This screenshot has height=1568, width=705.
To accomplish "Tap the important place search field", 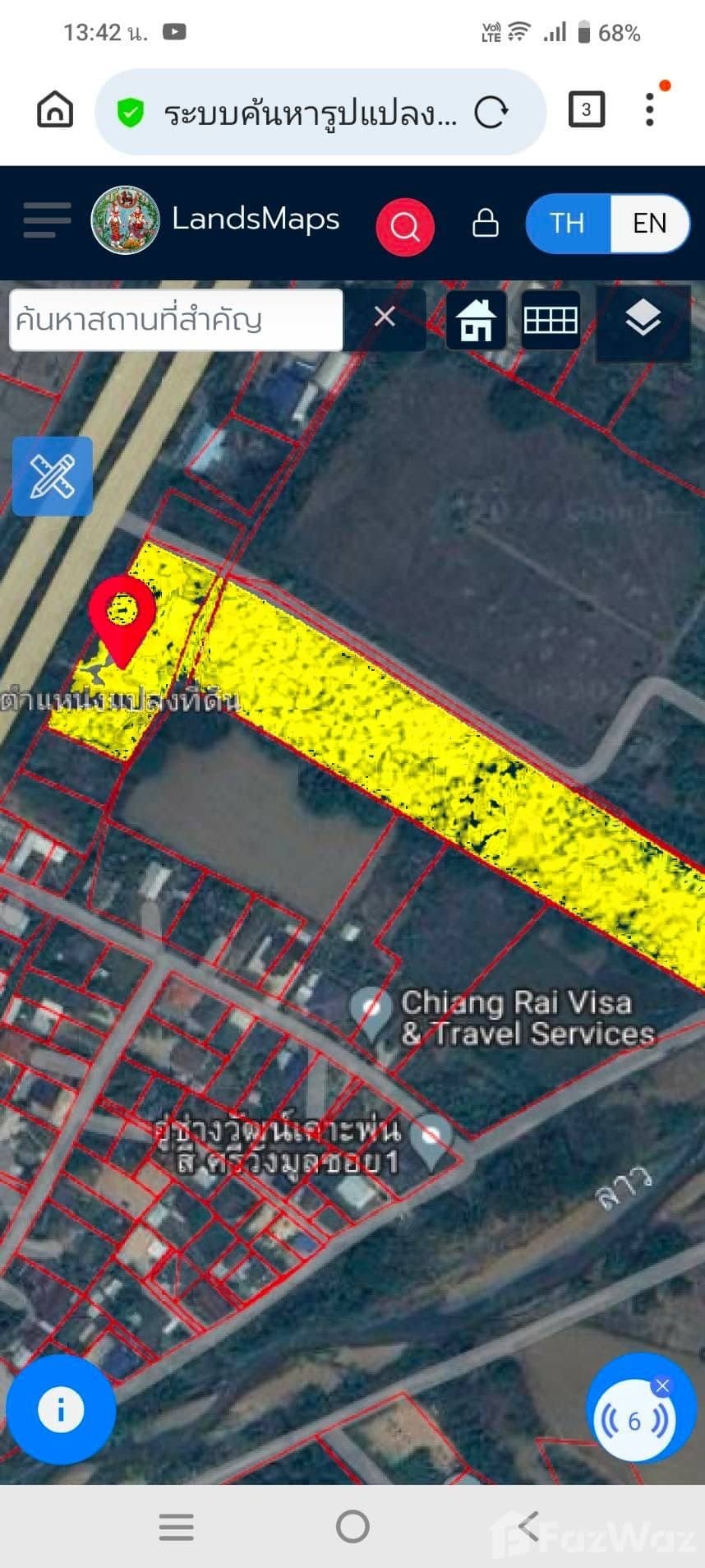I will point(176,320).
